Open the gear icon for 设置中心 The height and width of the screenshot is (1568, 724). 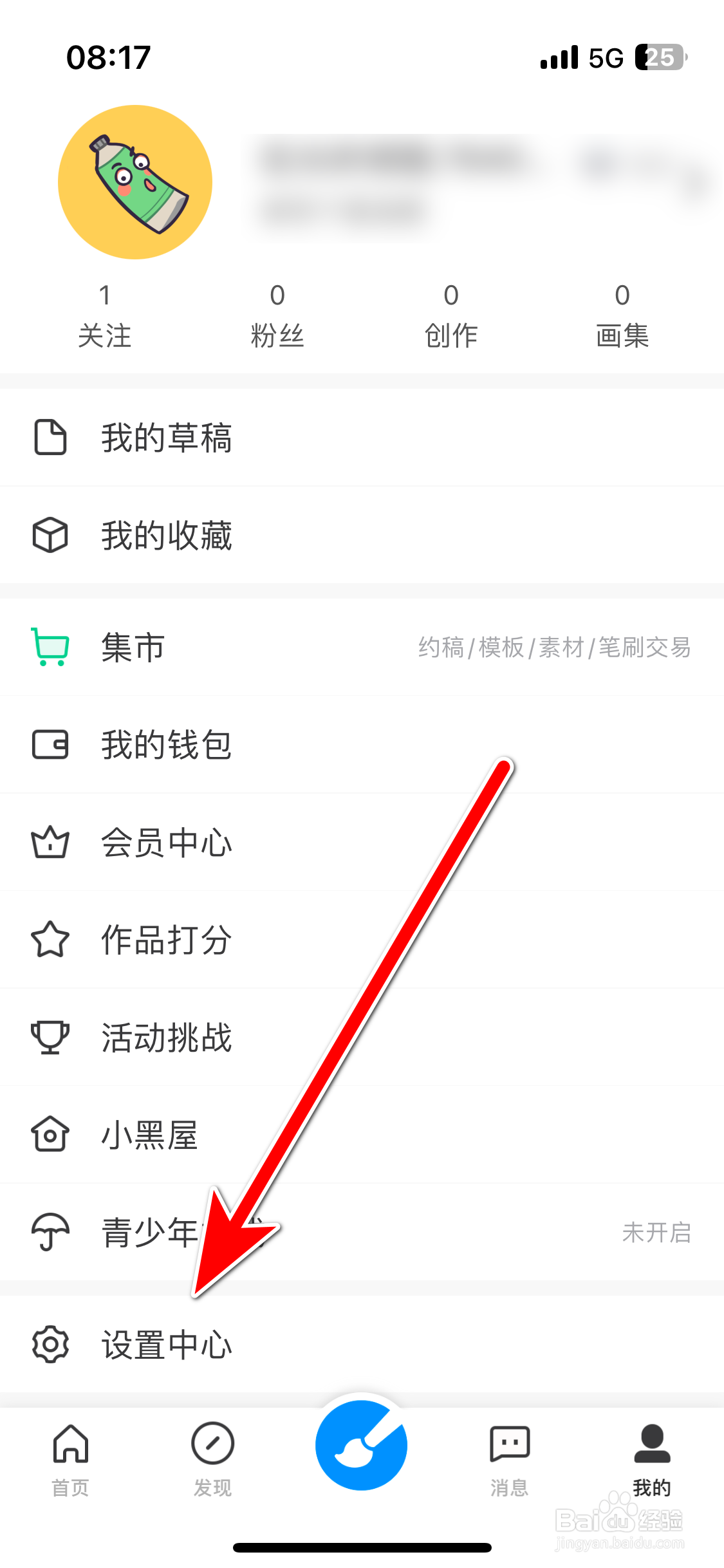[x=50, y=1345]
